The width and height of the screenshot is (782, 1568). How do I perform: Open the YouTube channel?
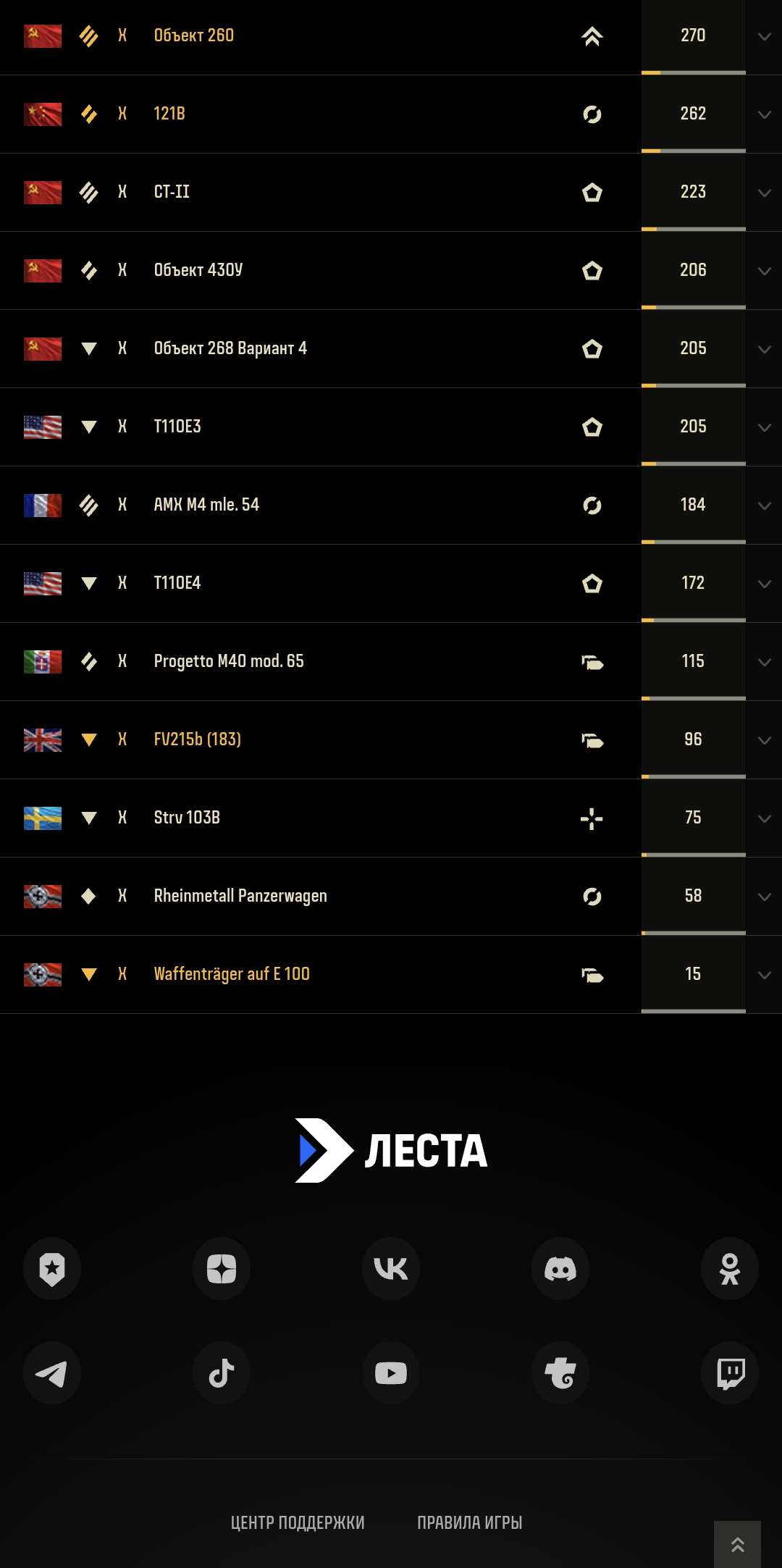[x=391, y=1373]
